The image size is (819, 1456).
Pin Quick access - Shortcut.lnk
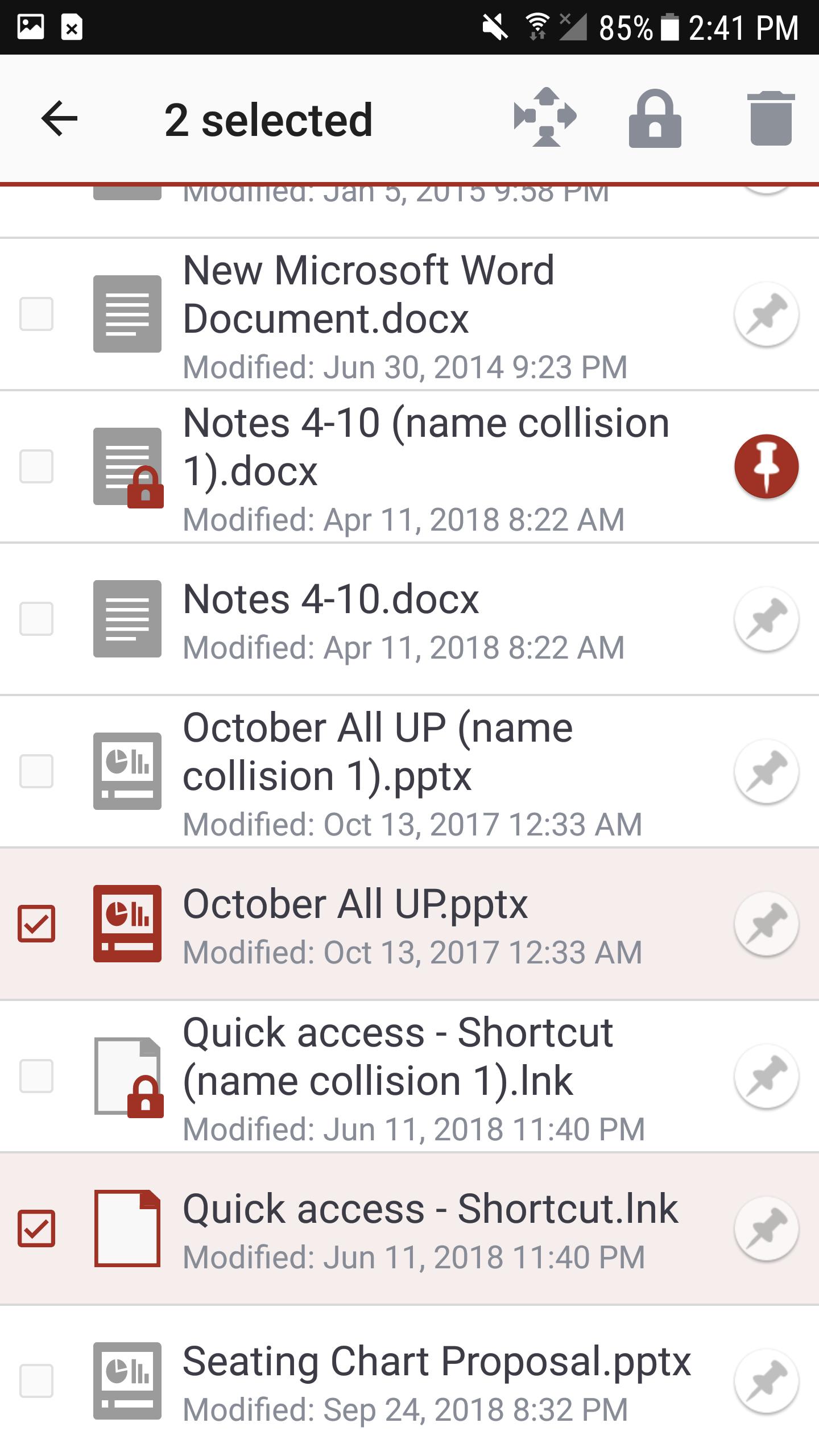click(766, 1228)
